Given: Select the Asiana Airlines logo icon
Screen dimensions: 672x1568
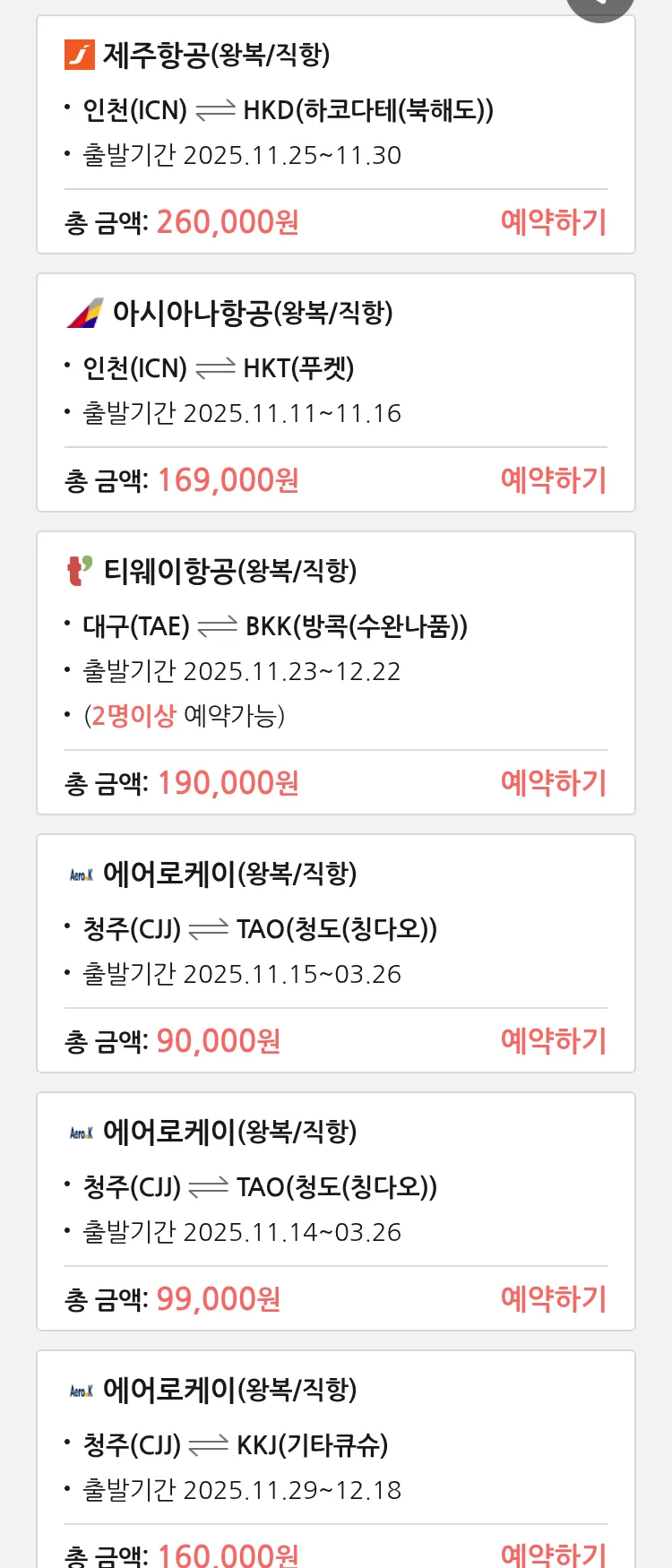Looking at the screenshot, I should [83, 314].
